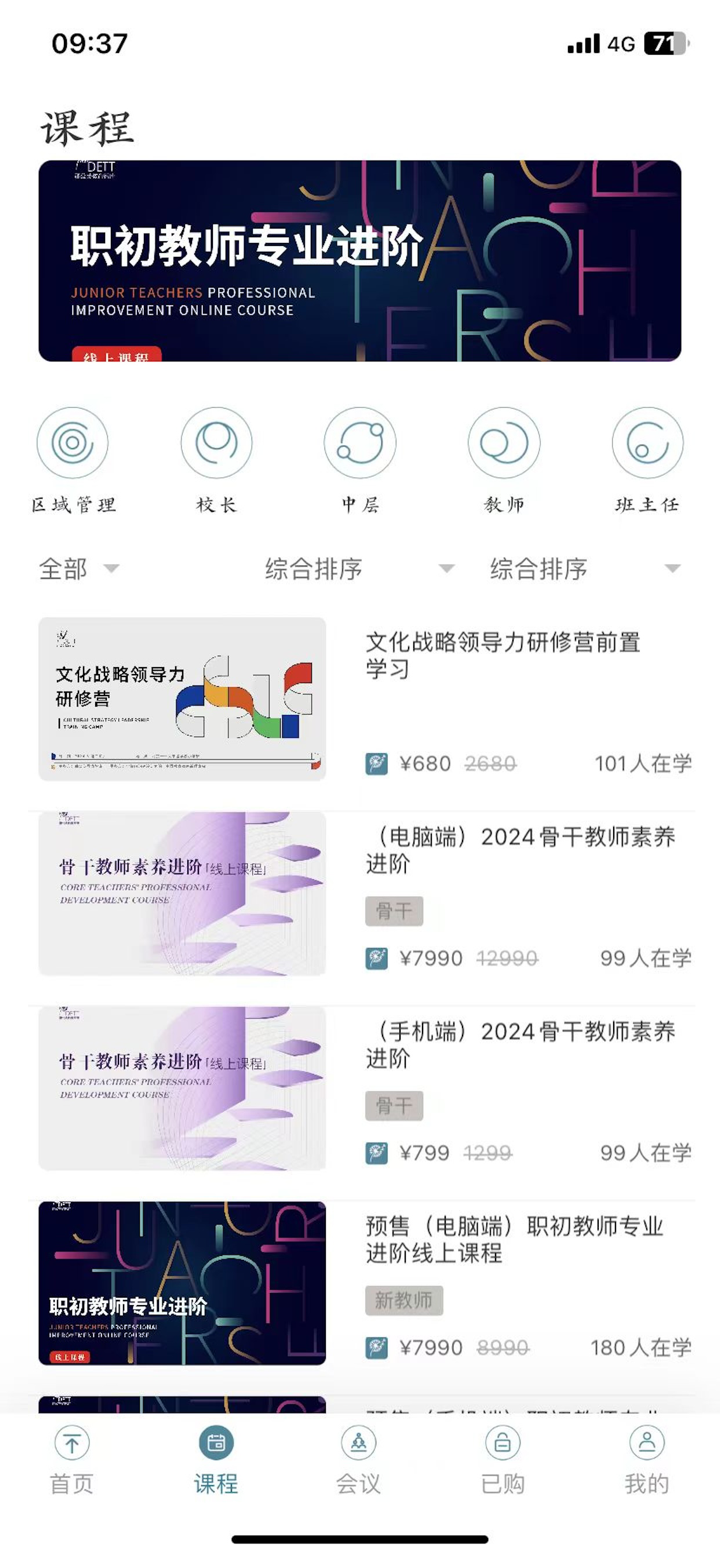Viewport: 720px width, 1558px height.
Task: Open the 教师 course category
Action: (504, 441)
